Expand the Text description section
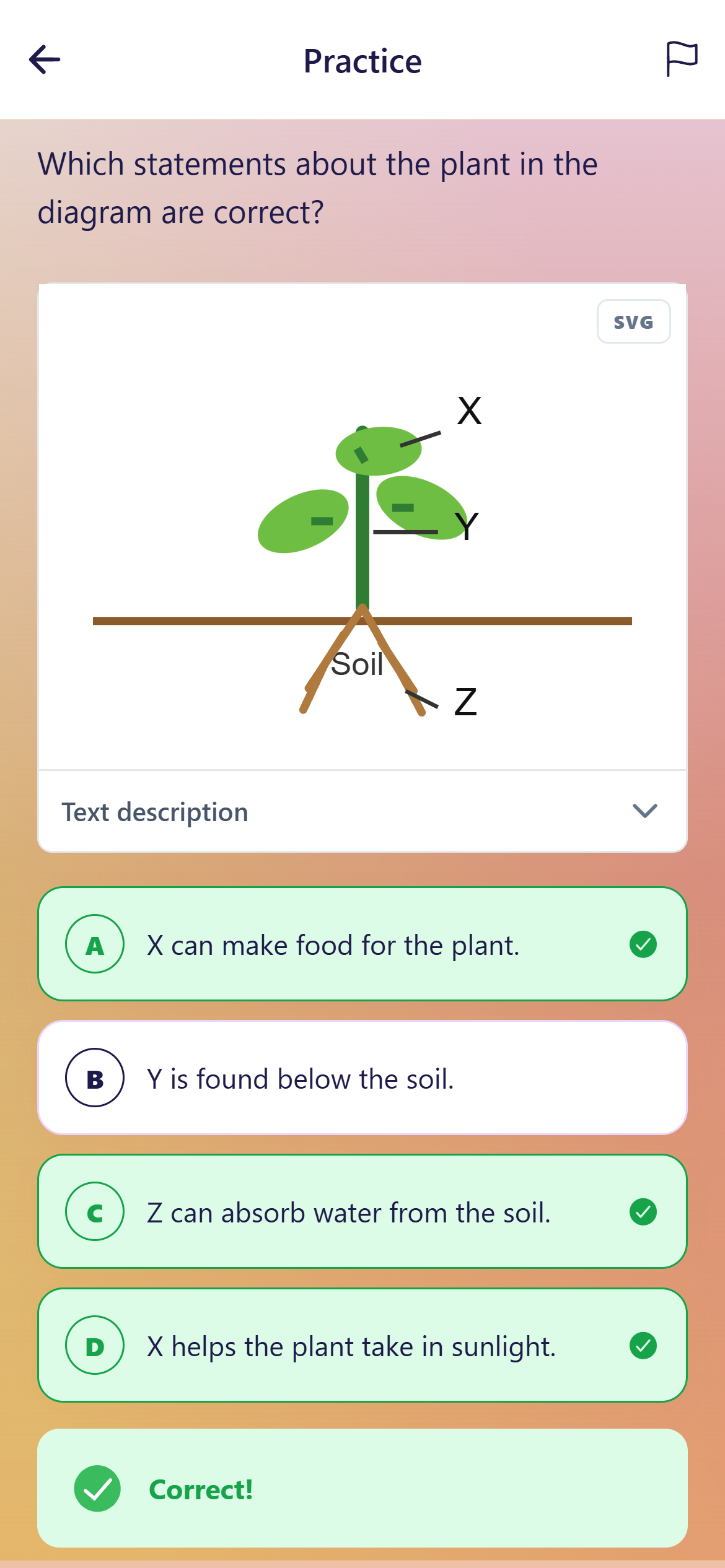The width and height of the screenshot is (725, 1568). click(362, 812)
